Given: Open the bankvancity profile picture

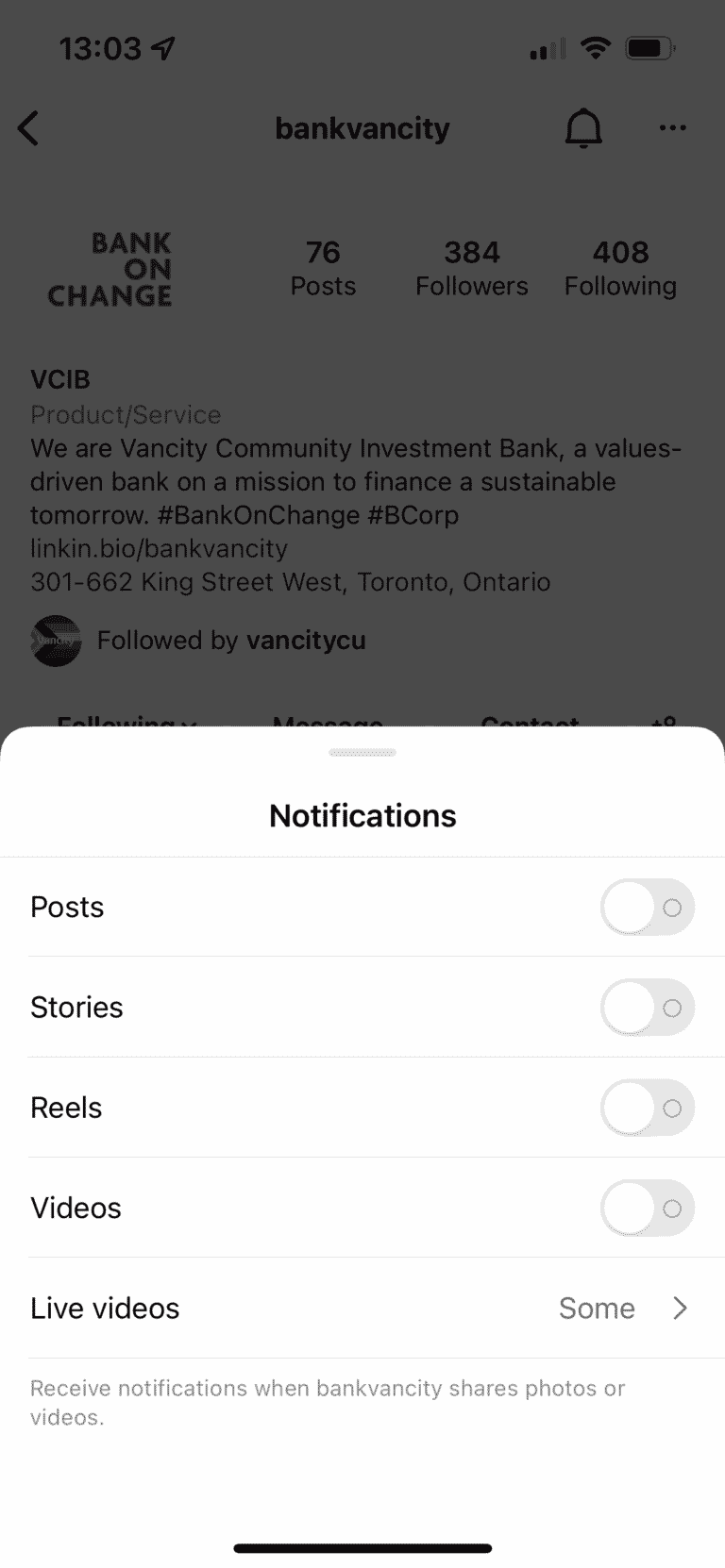Looking at the screenshot, I should click(109, 271).
